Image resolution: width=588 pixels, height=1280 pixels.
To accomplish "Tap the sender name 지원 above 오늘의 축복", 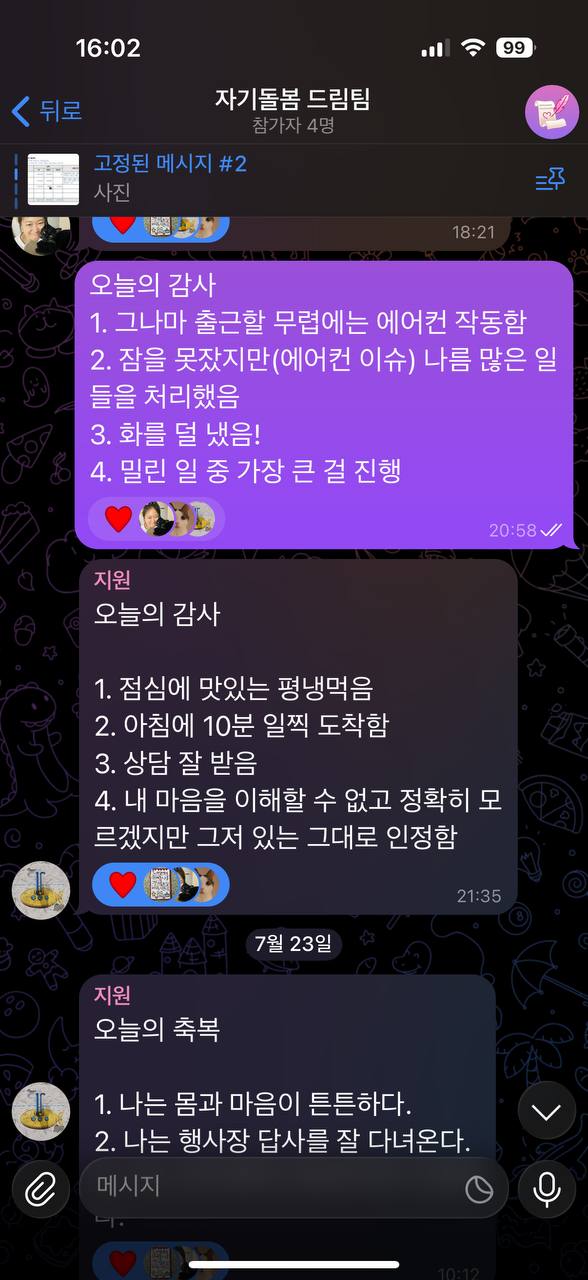I will coord(112,994).
